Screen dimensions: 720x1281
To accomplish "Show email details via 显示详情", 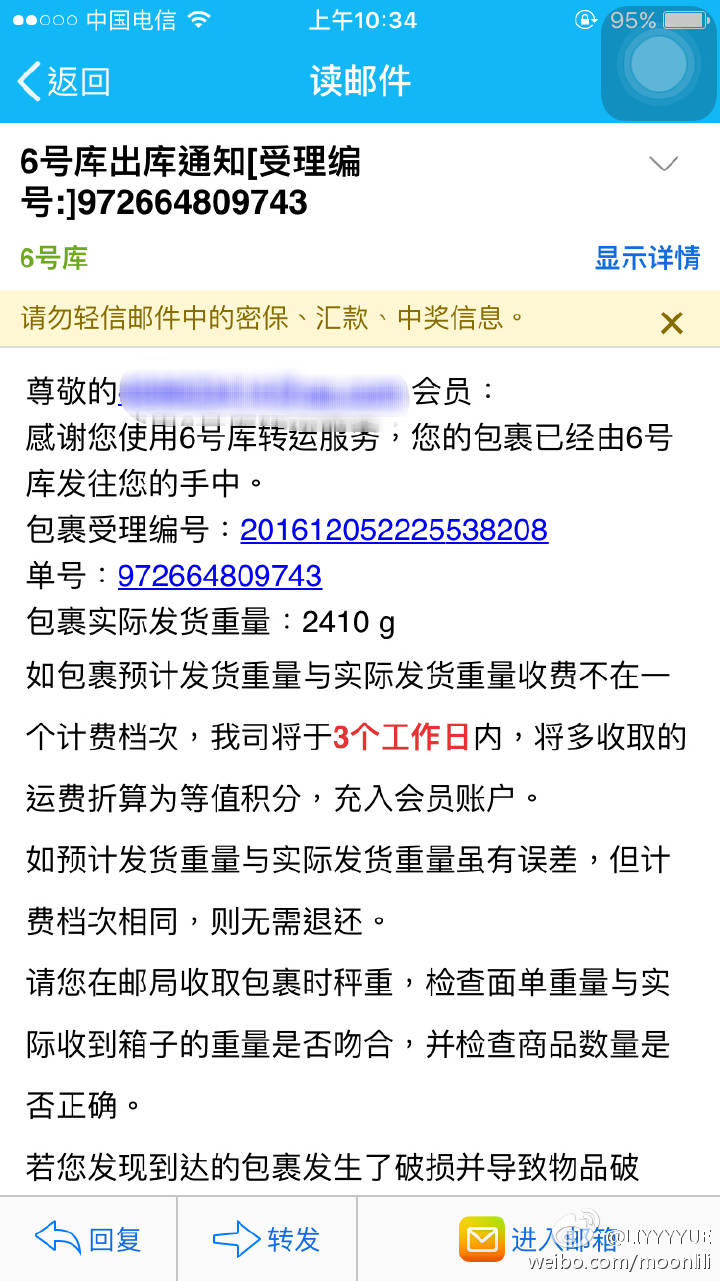I will (647, 257).
